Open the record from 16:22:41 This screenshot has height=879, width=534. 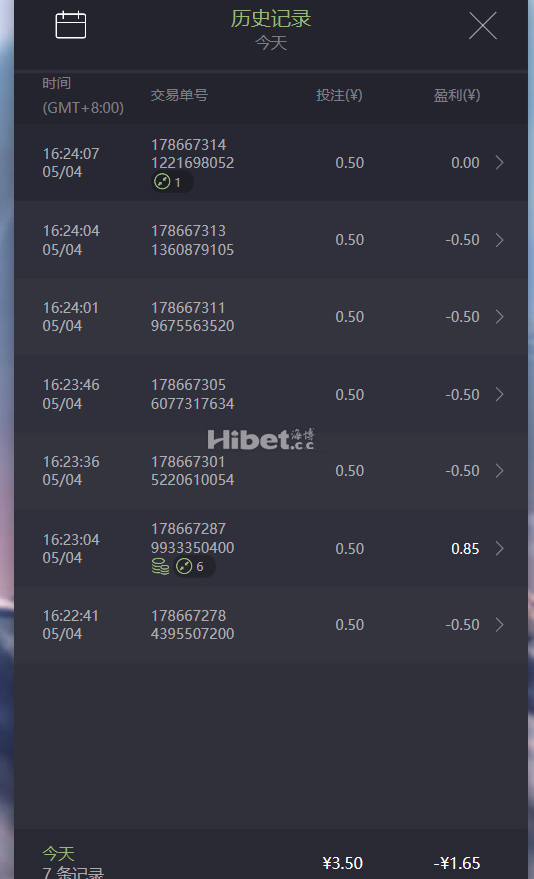tap(271, 624)
